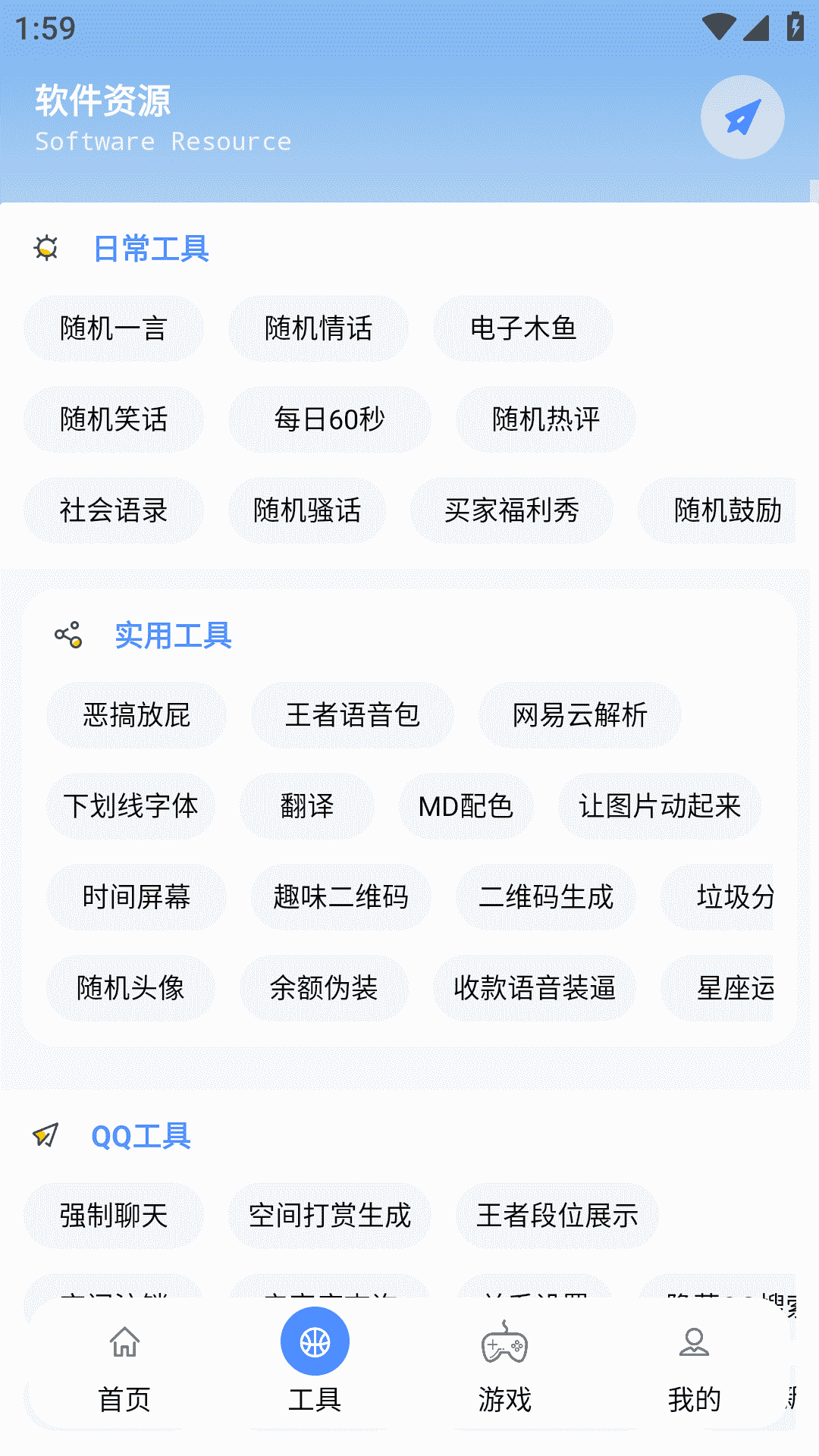Open the 恶搞放屁 tool
This screenshot has width=819, height=1456.
136,715
